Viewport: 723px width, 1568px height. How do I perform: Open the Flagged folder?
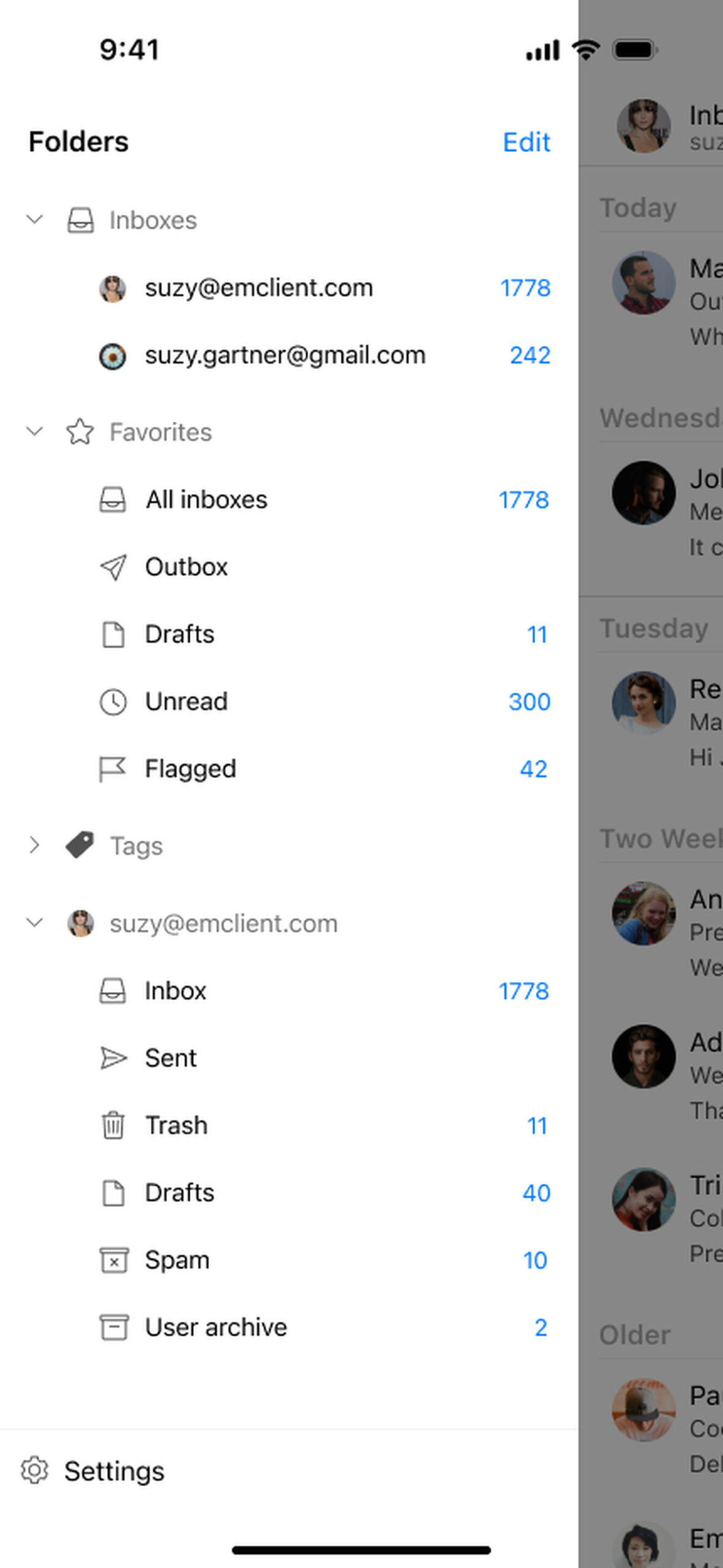(x=190, y=769)
